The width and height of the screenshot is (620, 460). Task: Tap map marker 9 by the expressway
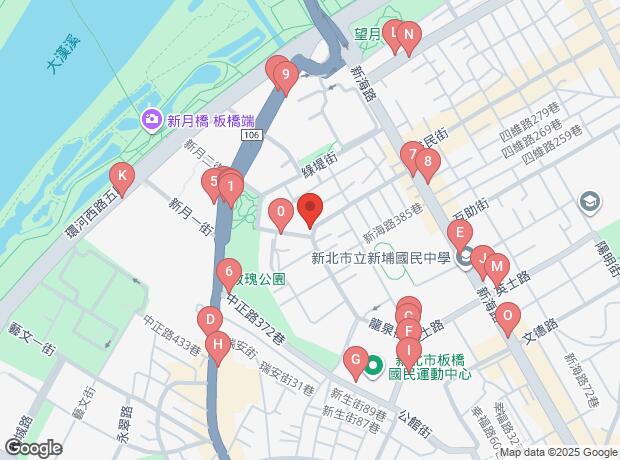[x=286, y=74]
